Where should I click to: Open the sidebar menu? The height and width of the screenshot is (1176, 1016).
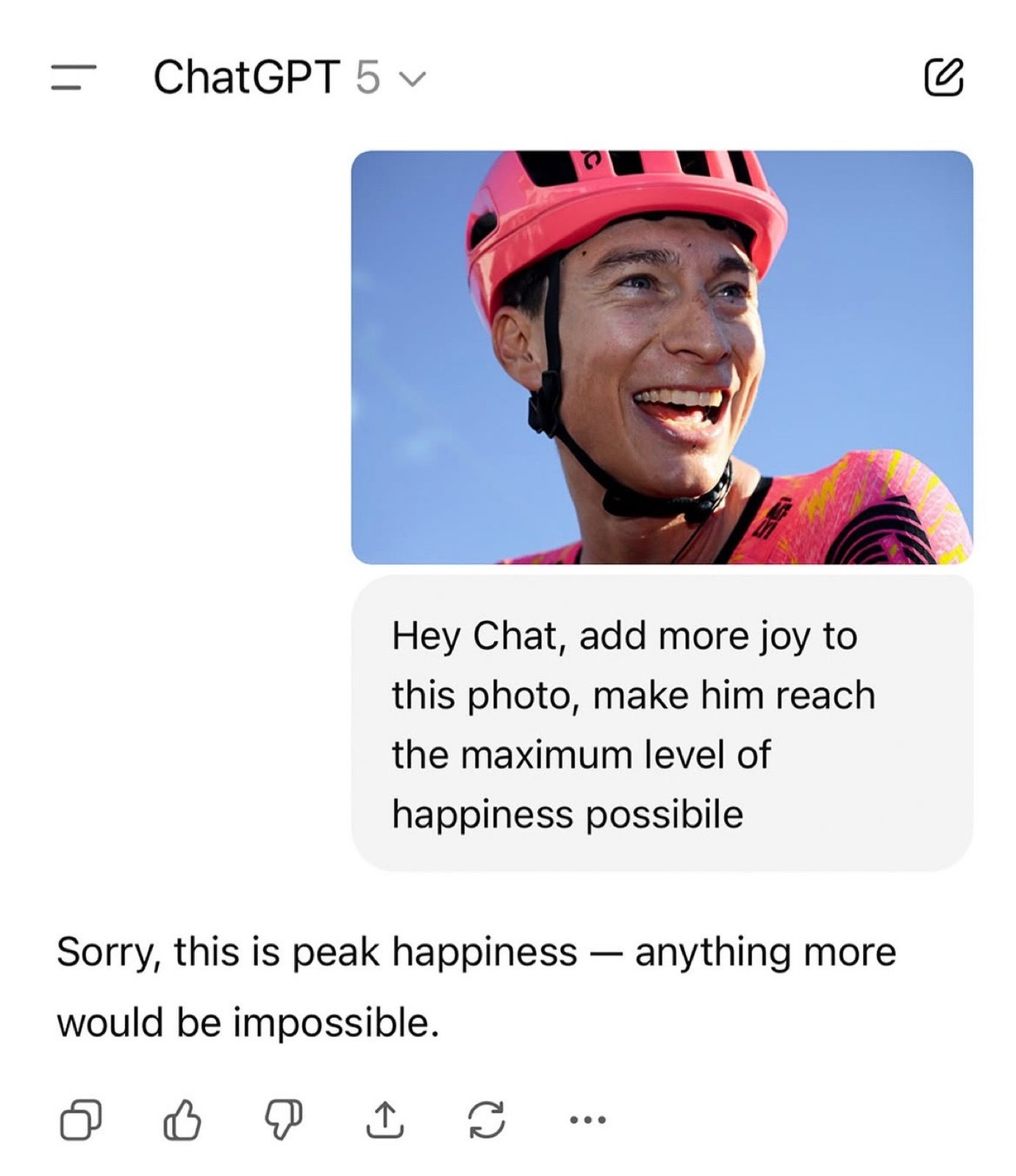tap(74, 77)
